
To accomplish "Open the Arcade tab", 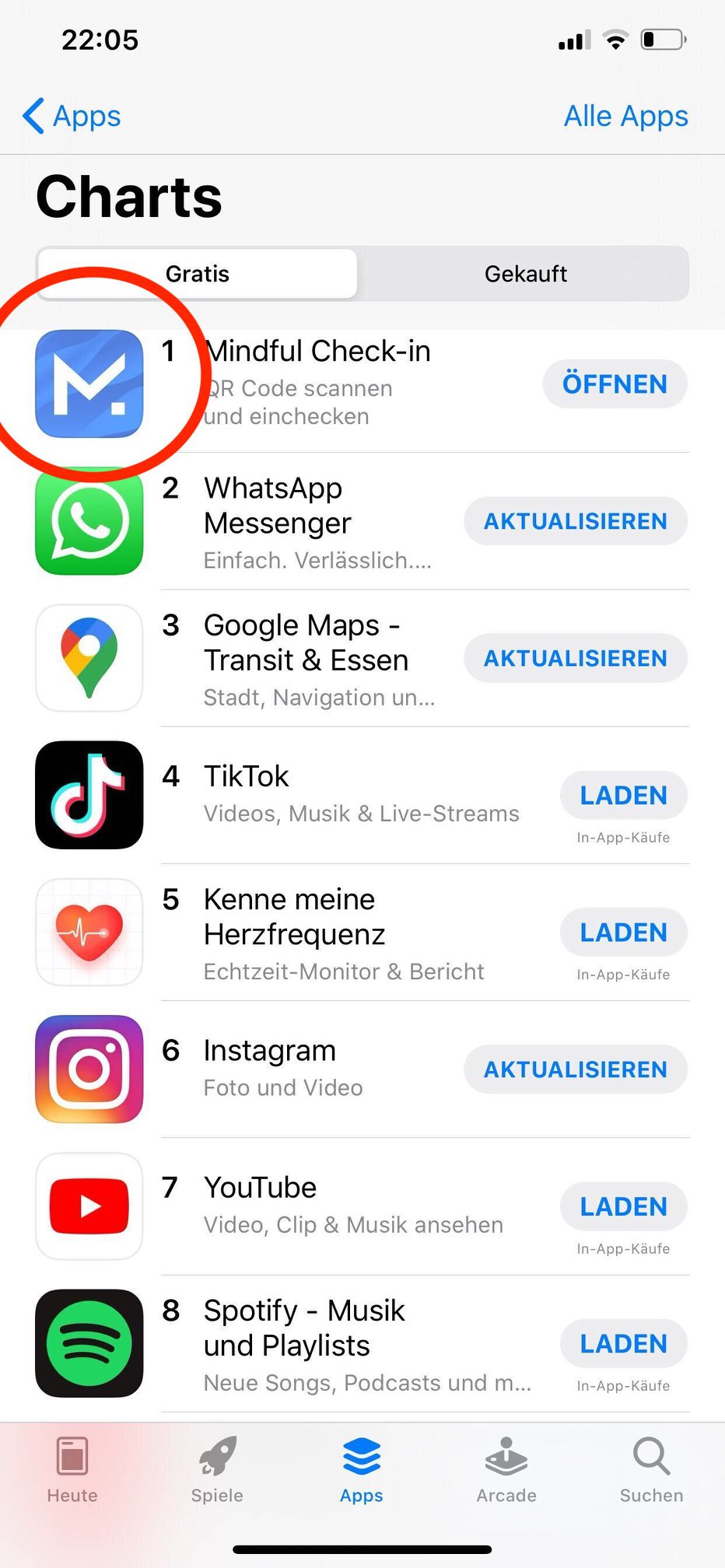I will [506, 1470].
